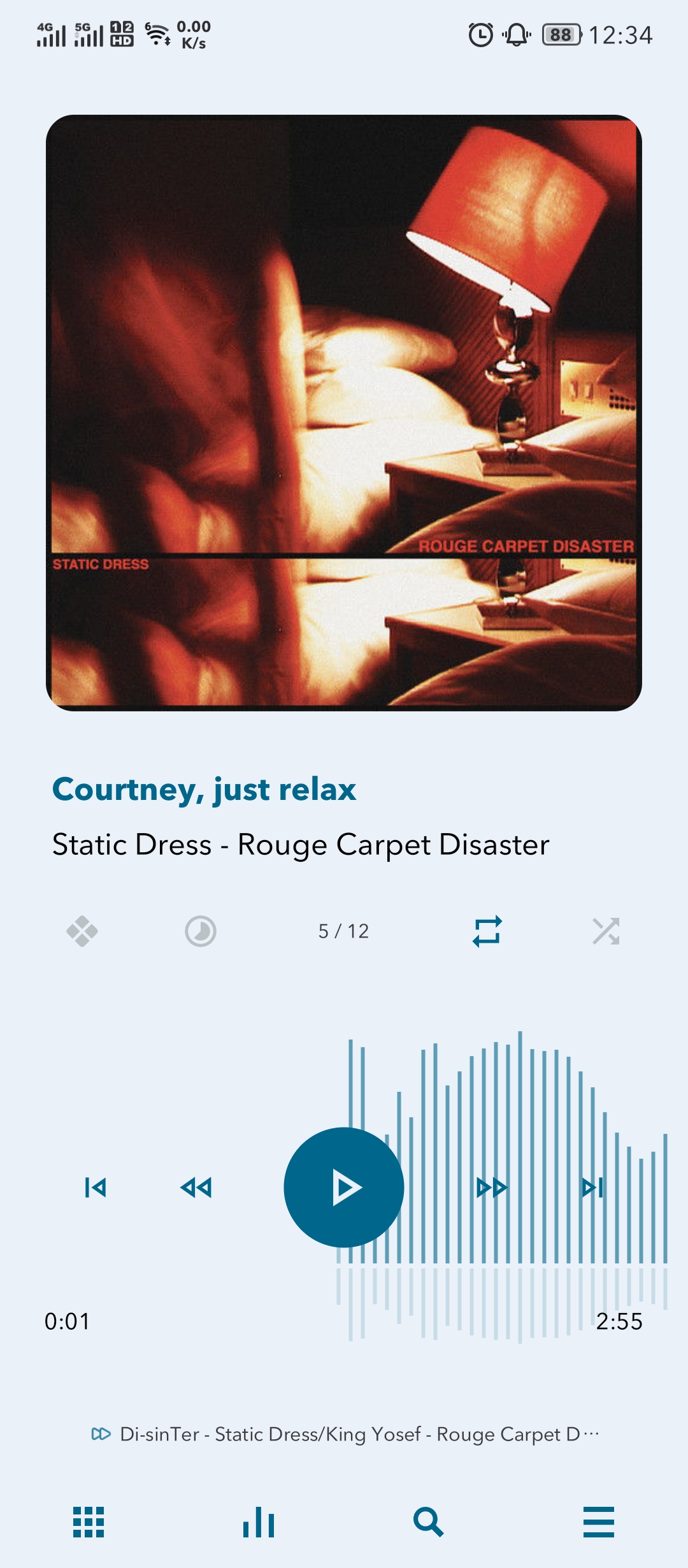Tap the song title Courtney, just relax
This screenshot has width=688, height=1568.
pyautogui.click(x=204, y=789)
